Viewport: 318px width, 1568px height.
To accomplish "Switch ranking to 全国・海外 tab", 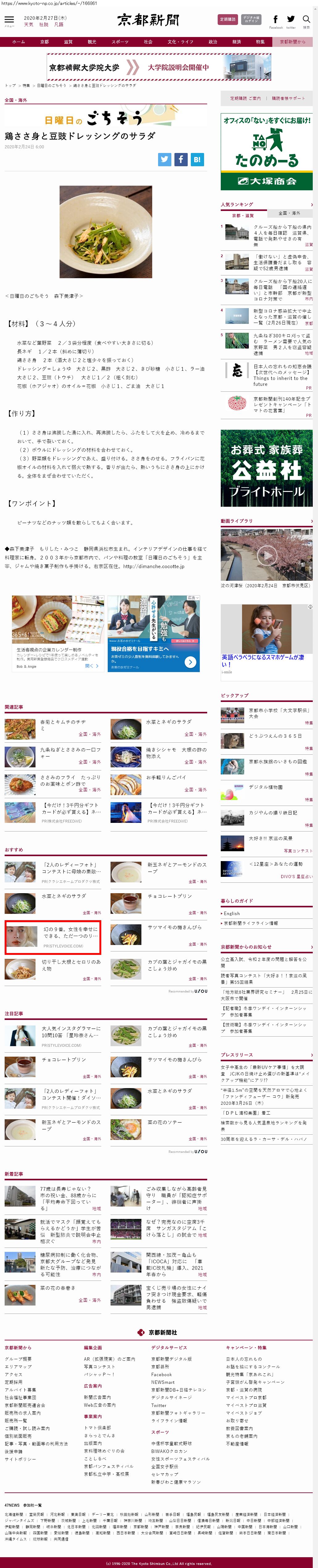I will pyautogui.click(x=289, y=214).
